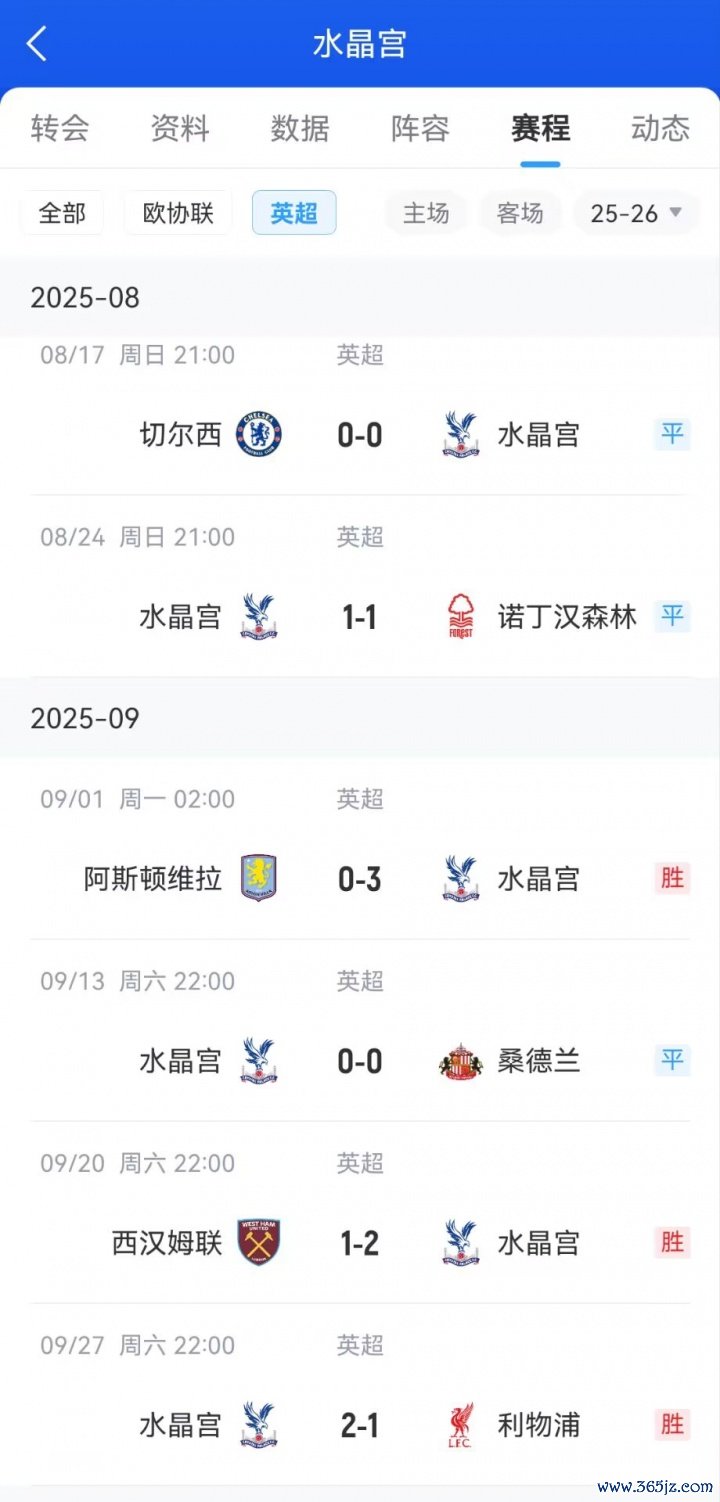Expand the 25-26 season dropdown
The image size is (720, 1502).
click(x=636, y=213)
